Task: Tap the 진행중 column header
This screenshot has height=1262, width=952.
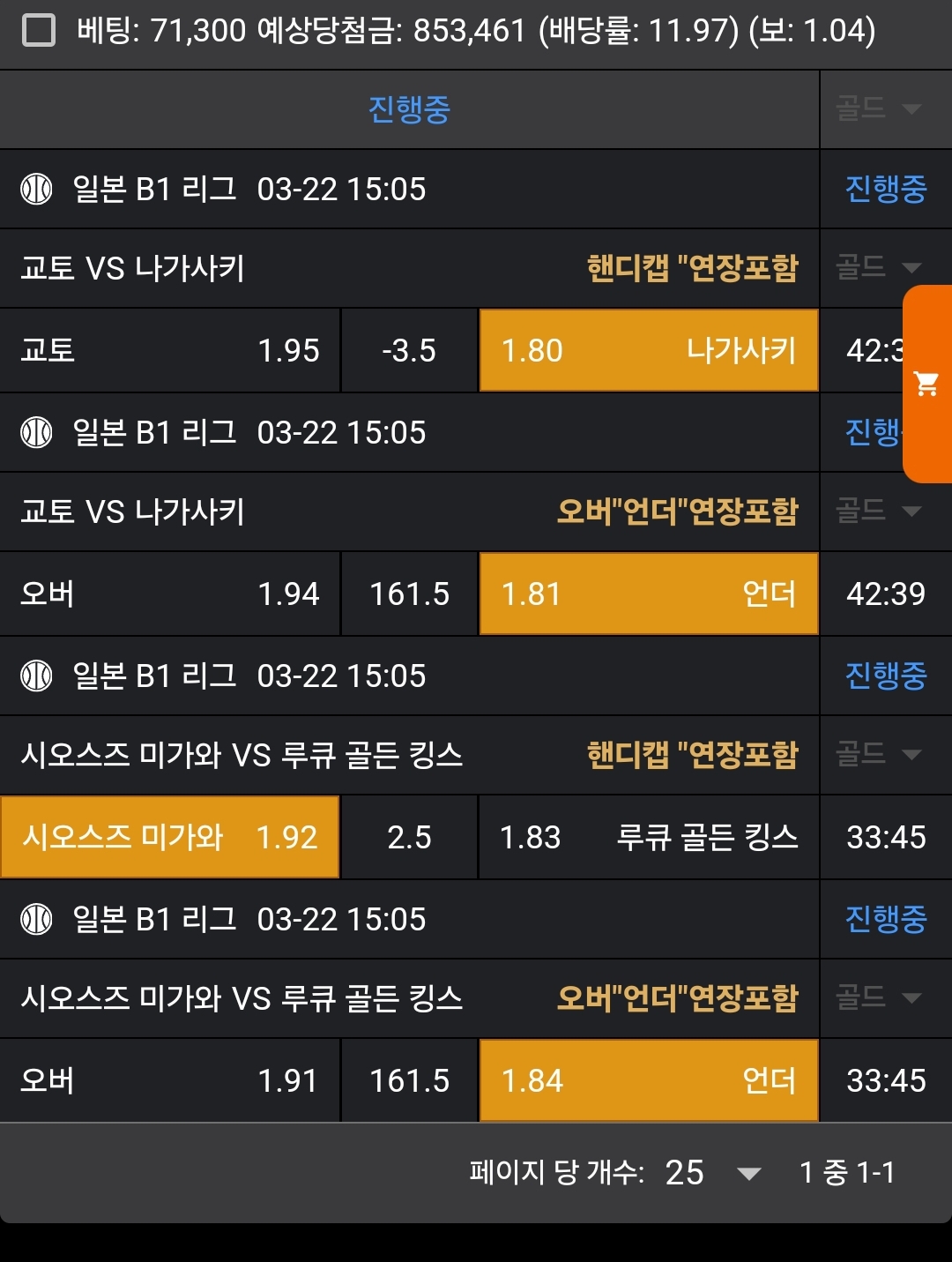Action: click(x=409, y=109)
